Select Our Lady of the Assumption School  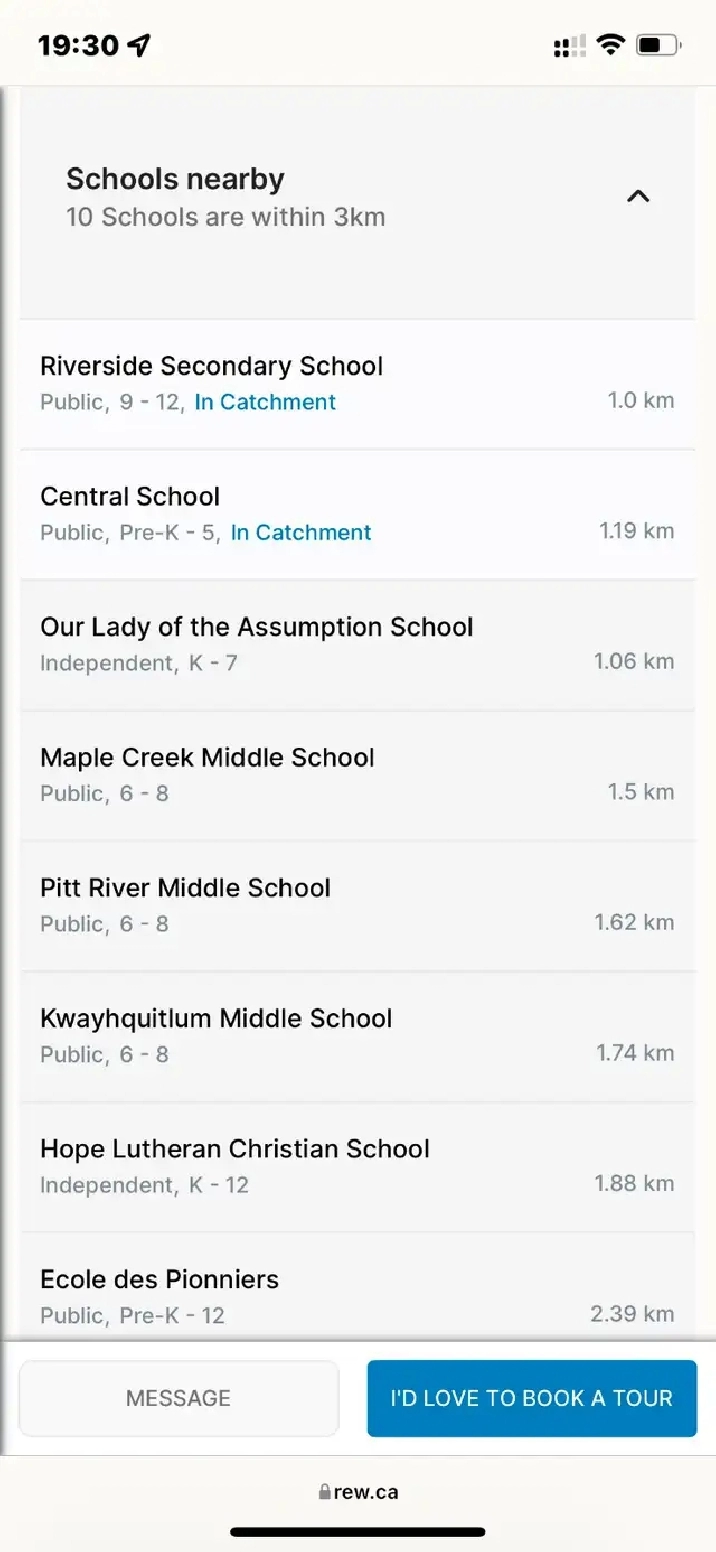click(357, 645)
